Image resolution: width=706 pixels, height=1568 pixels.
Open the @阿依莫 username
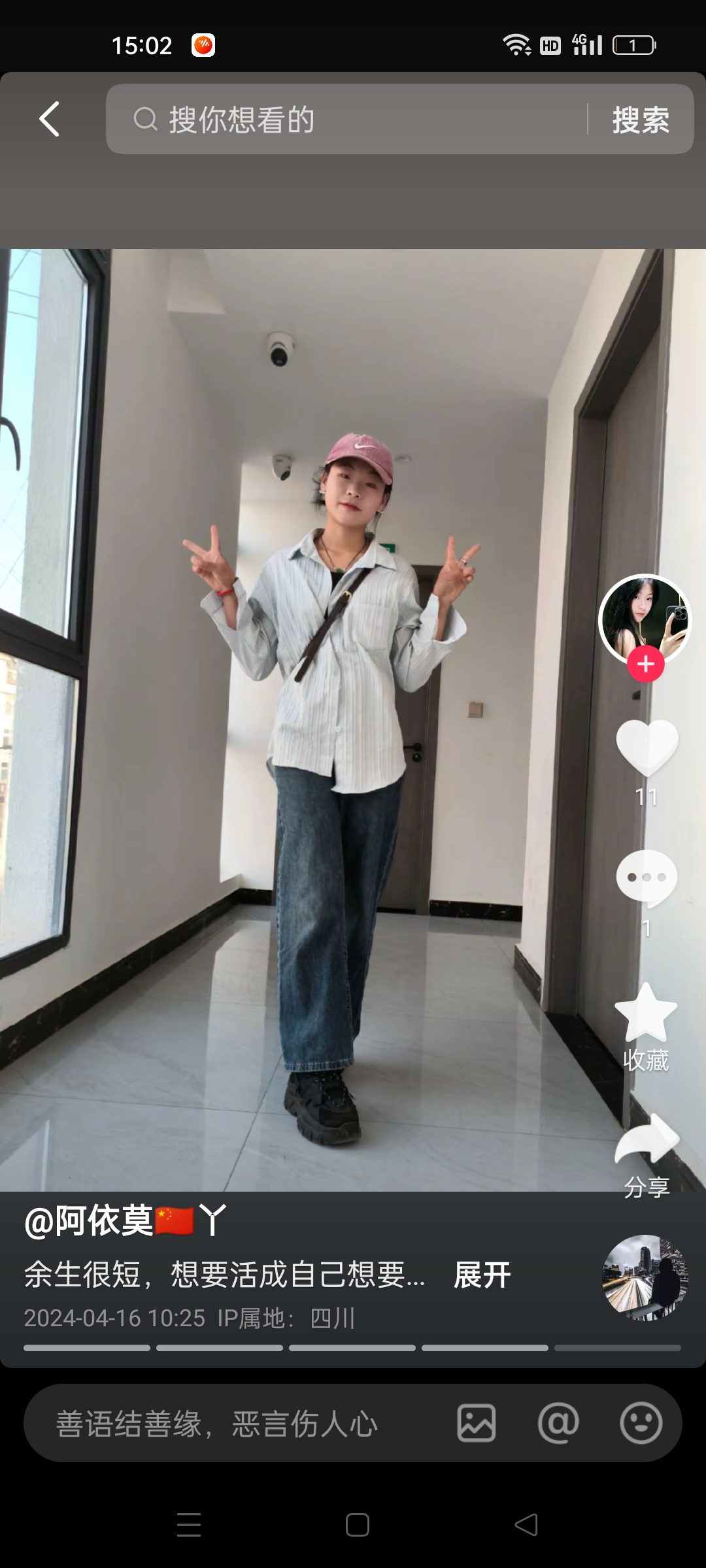[124, 1220]
